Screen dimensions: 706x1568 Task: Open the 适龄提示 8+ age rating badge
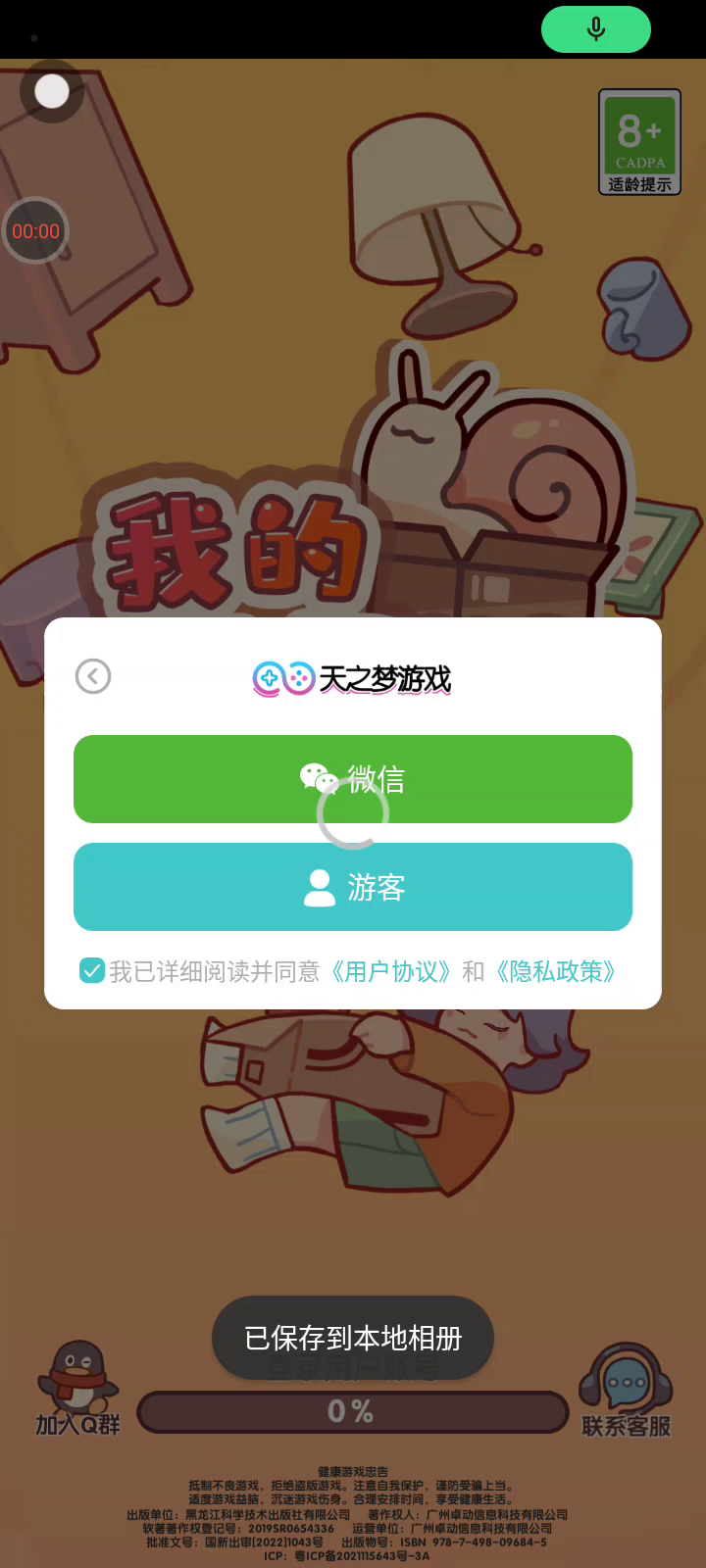(x=639, y=142)
